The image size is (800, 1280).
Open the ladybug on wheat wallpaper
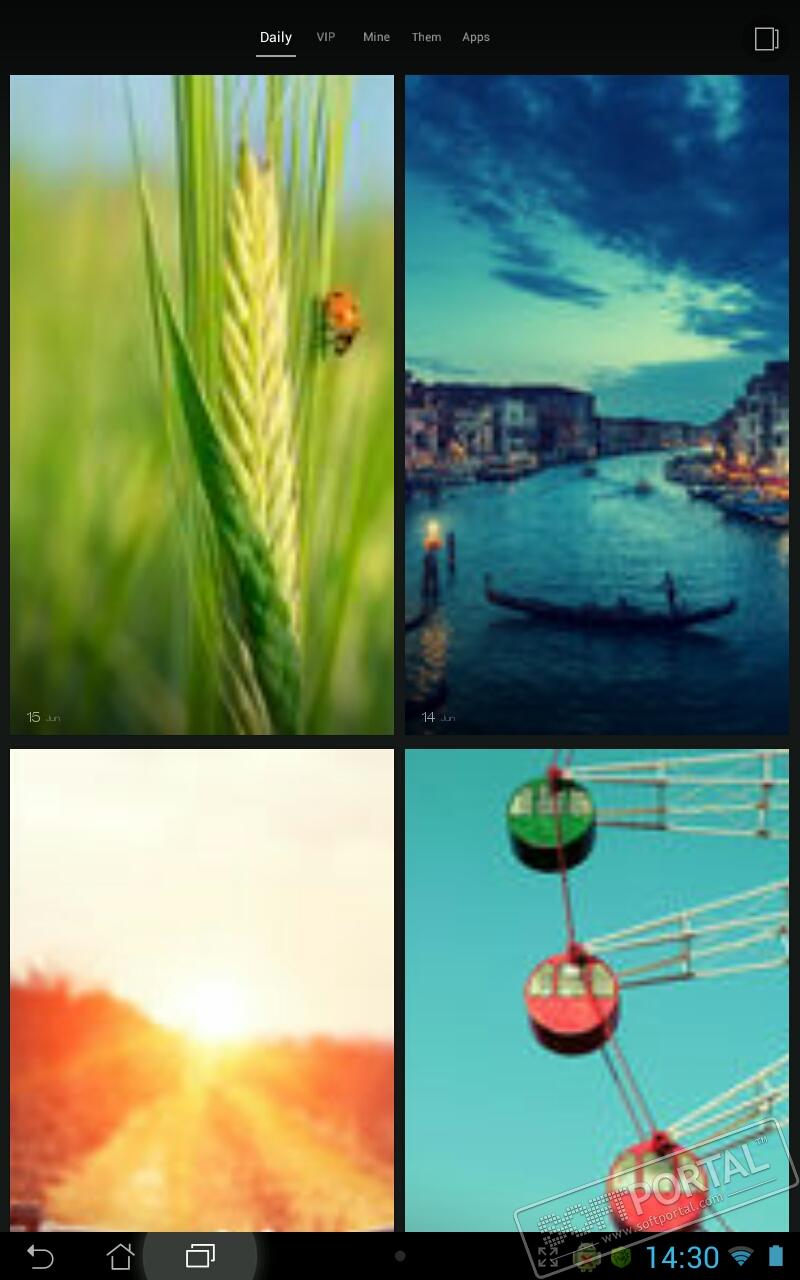tap(202, 405)
